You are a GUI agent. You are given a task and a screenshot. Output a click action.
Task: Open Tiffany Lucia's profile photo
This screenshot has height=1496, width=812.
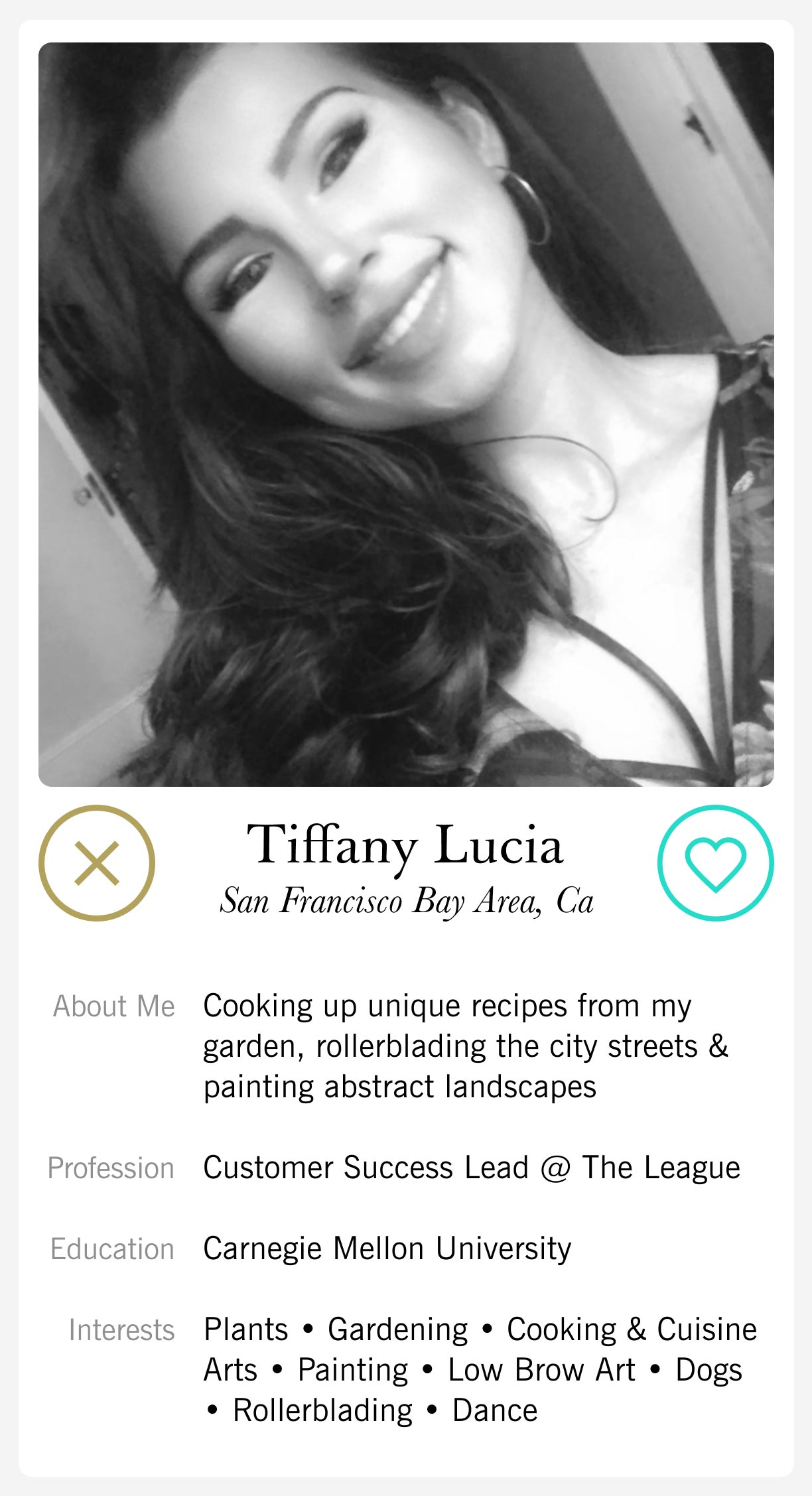coord(406,415)
